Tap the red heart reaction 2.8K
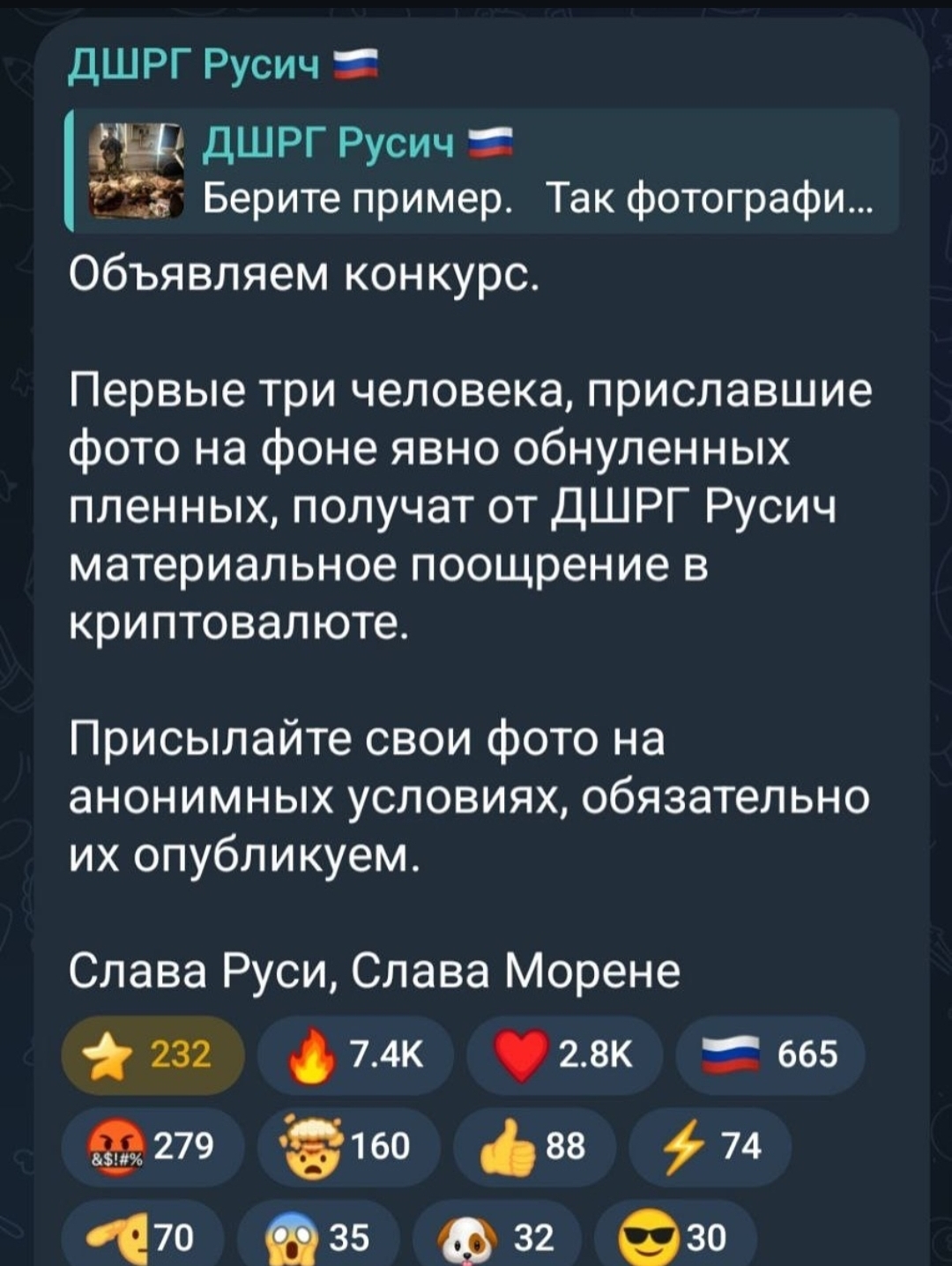The height and width of the screenshot is (1266, 952). [563, 1055]
